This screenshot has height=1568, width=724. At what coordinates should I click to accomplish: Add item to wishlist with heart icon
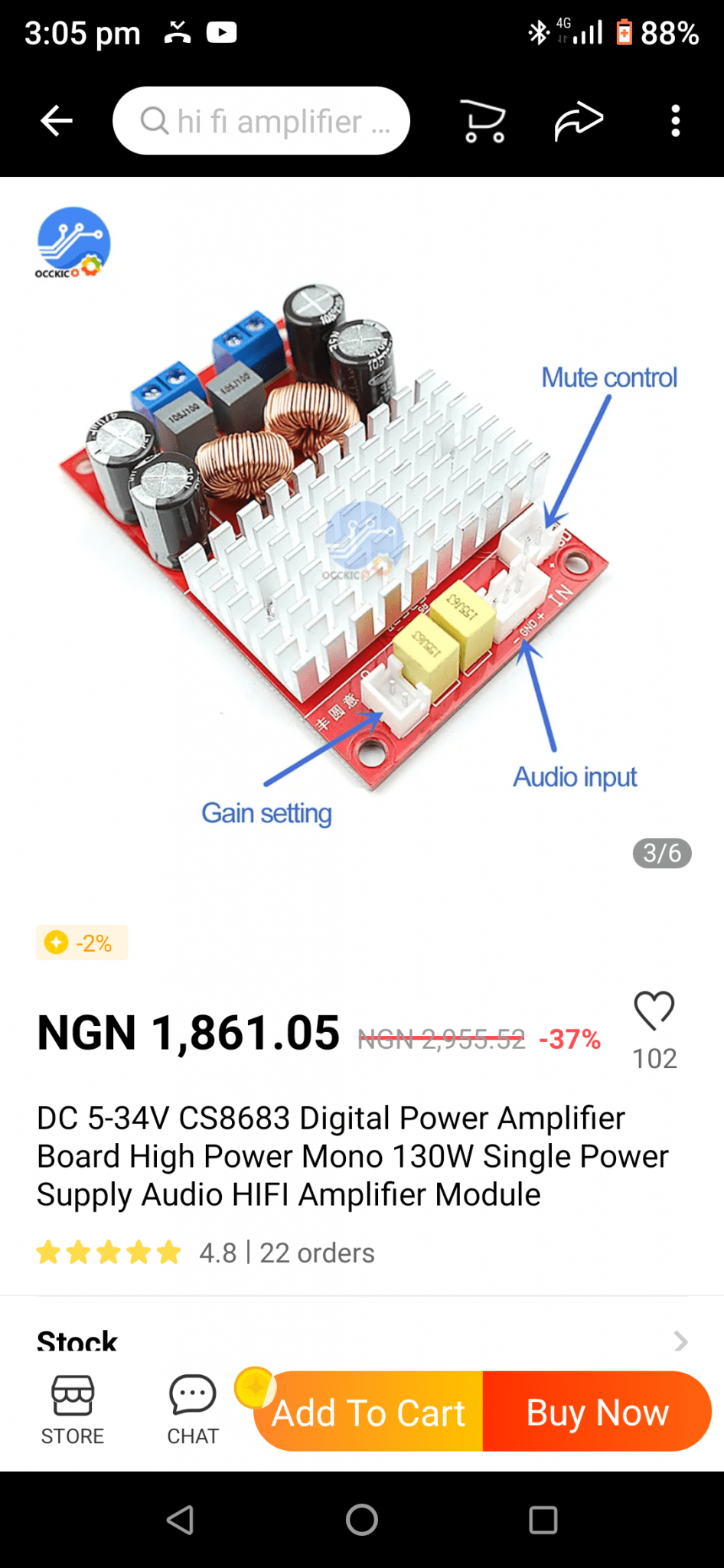coord(654,1011)
